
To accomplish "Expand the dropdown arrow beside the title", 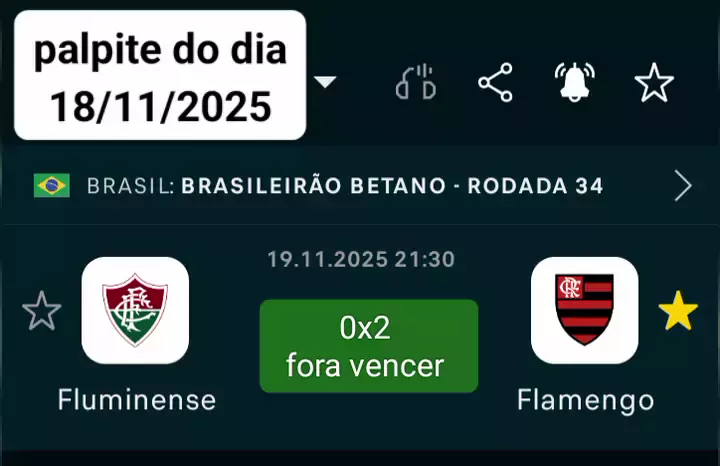I will pyautogui.click(x=325, y=82).
